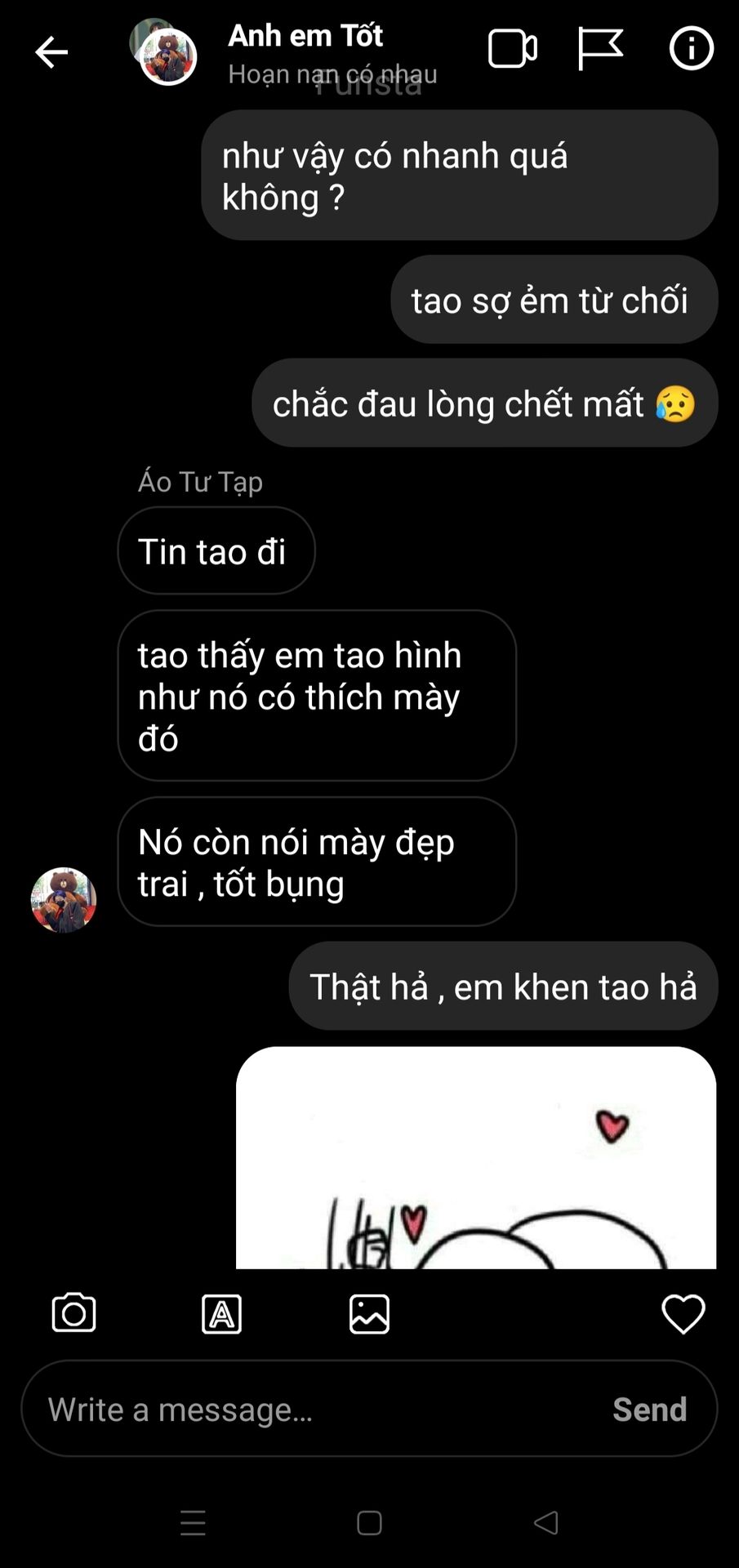Open the sent heart sticker image
The image size is (739, 1568).
point(475,1158)
